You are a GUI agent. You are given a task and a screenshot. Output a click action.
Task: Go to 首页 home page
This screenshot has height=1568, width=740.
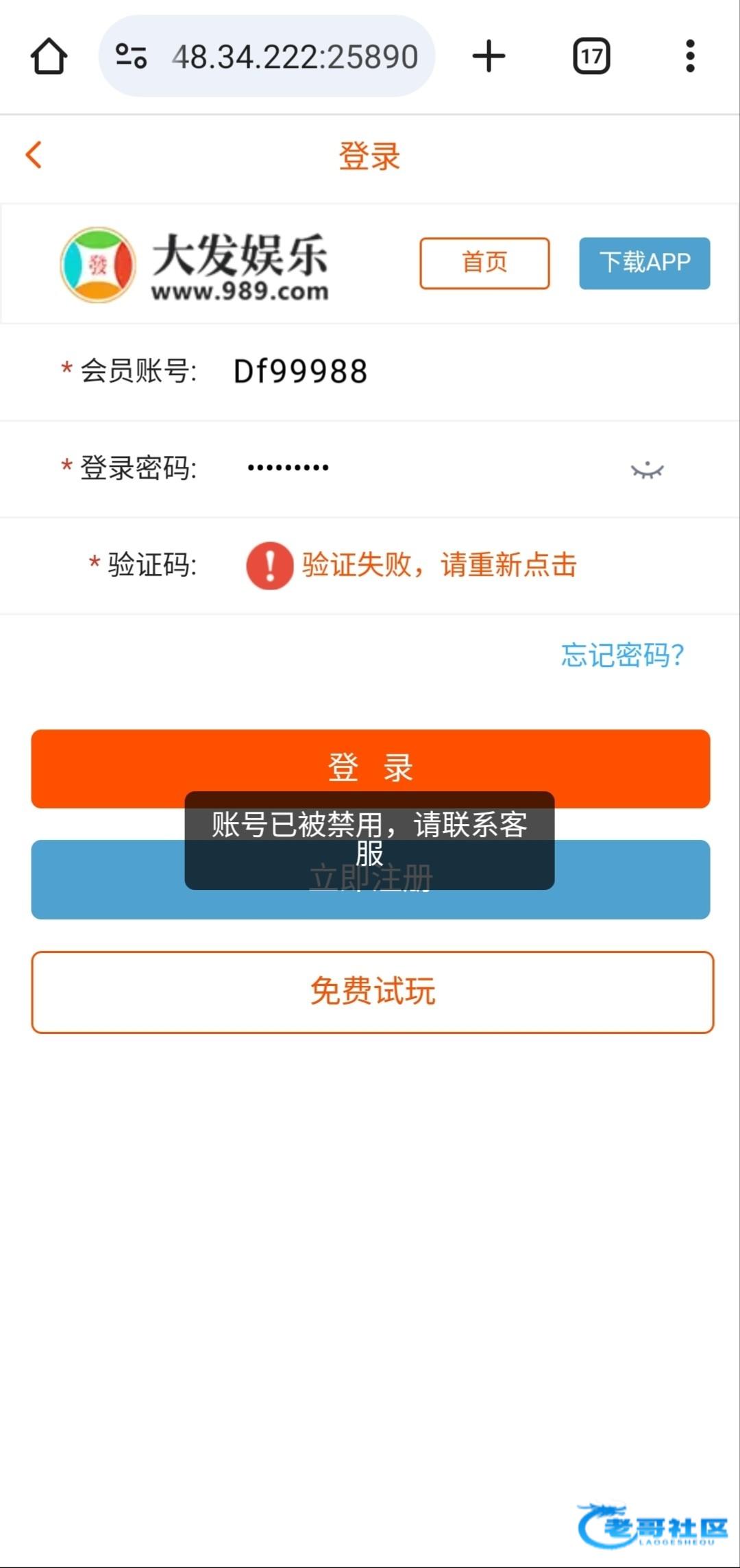(x=484, y=263)
